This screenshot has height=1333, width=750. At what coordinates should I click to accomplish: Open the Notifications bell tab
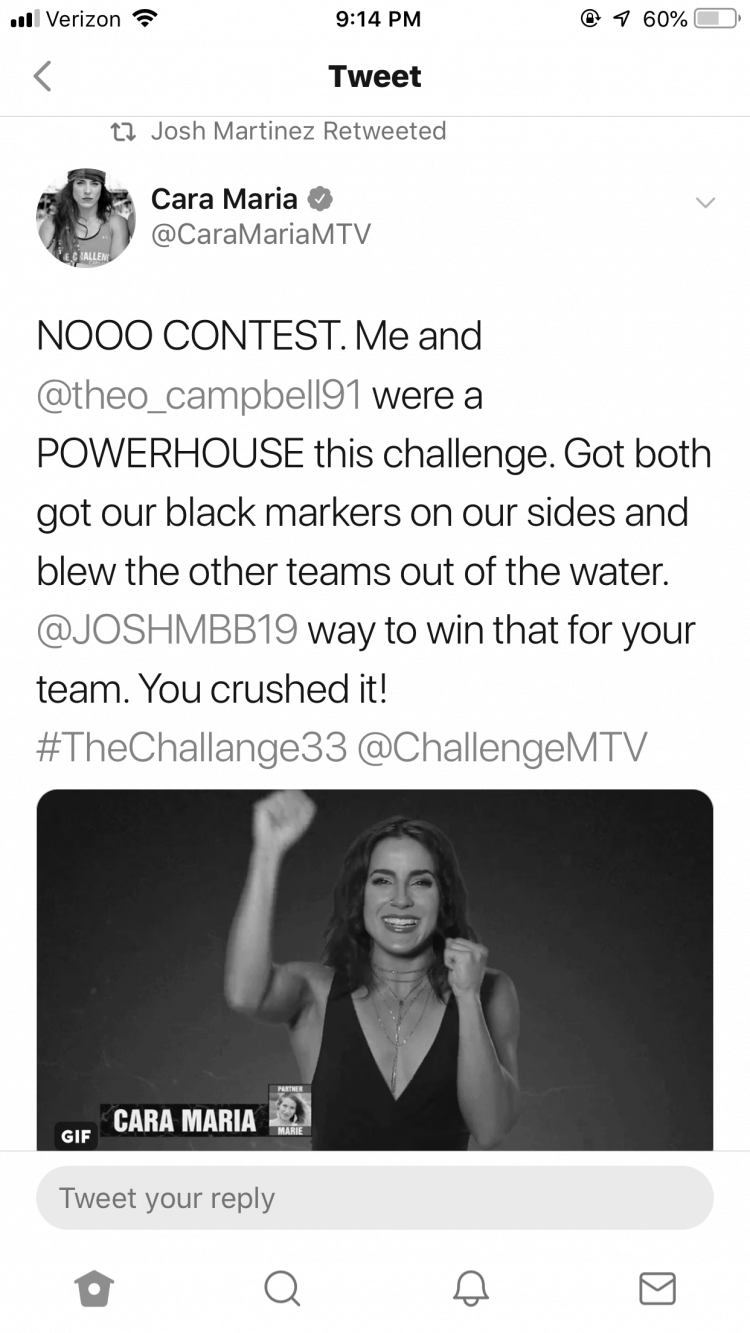(470, 1288)
